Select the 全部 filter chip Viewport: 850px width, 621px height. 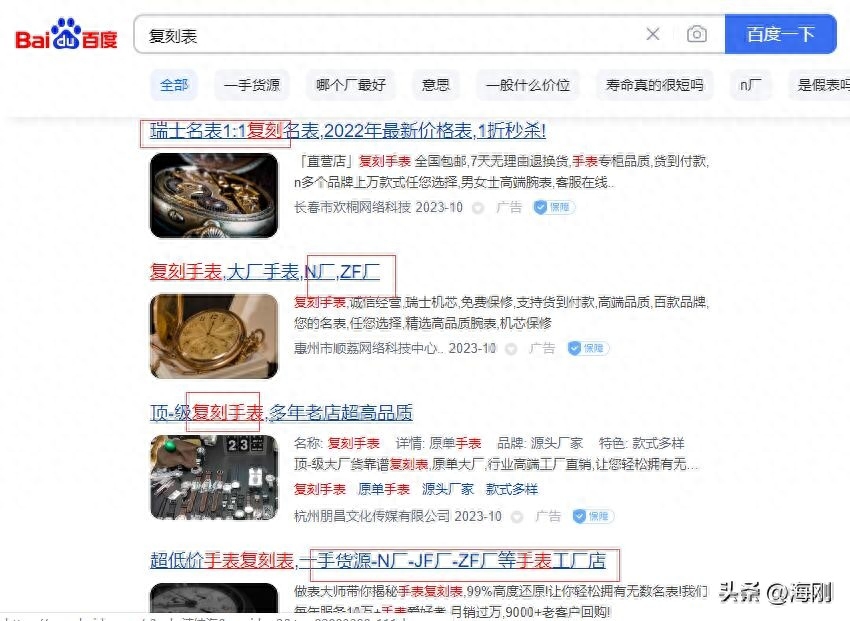174,85
